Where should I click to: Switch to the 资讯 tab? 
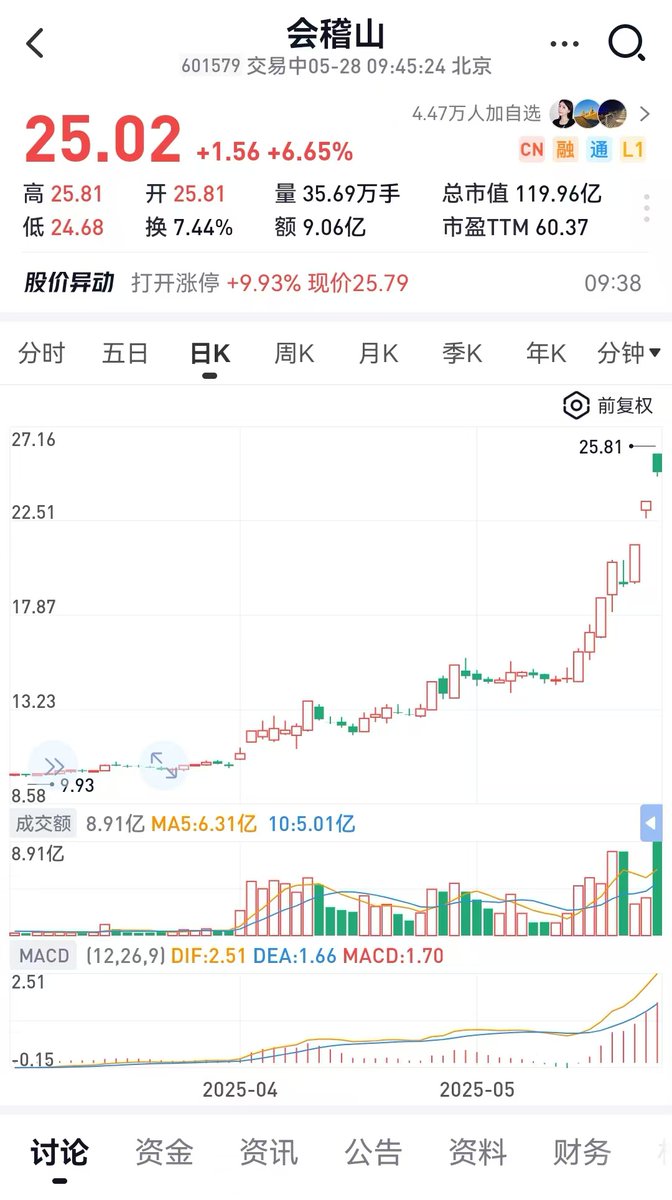[269, 1153]
